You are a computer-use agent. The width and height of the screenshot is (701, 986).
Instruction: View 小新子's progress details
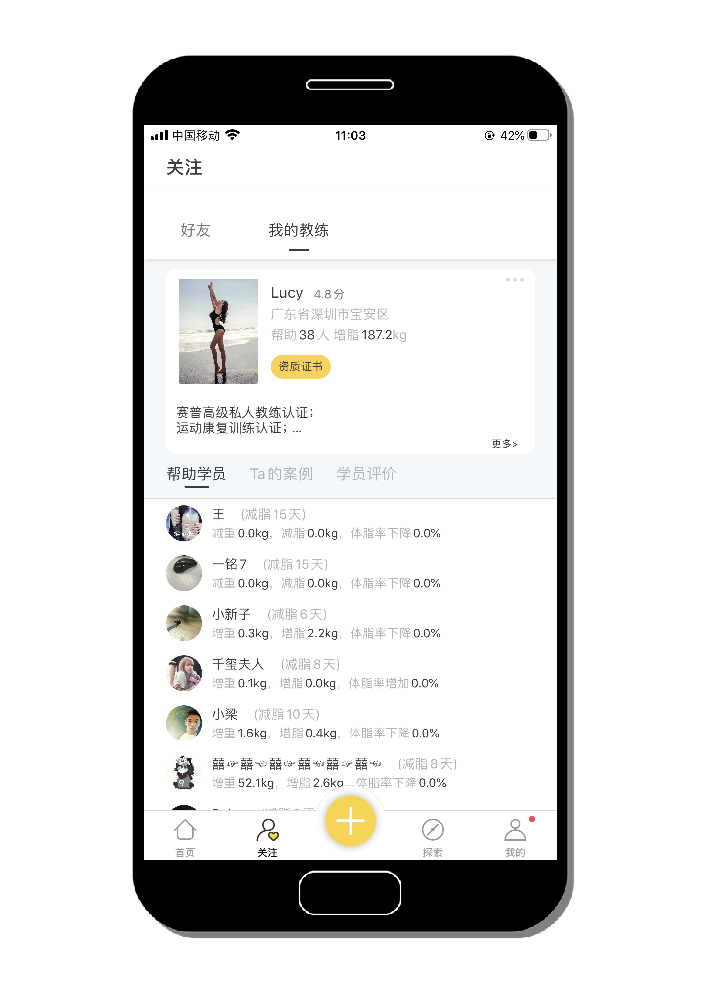pyautogui.click(x=326, y=623)
